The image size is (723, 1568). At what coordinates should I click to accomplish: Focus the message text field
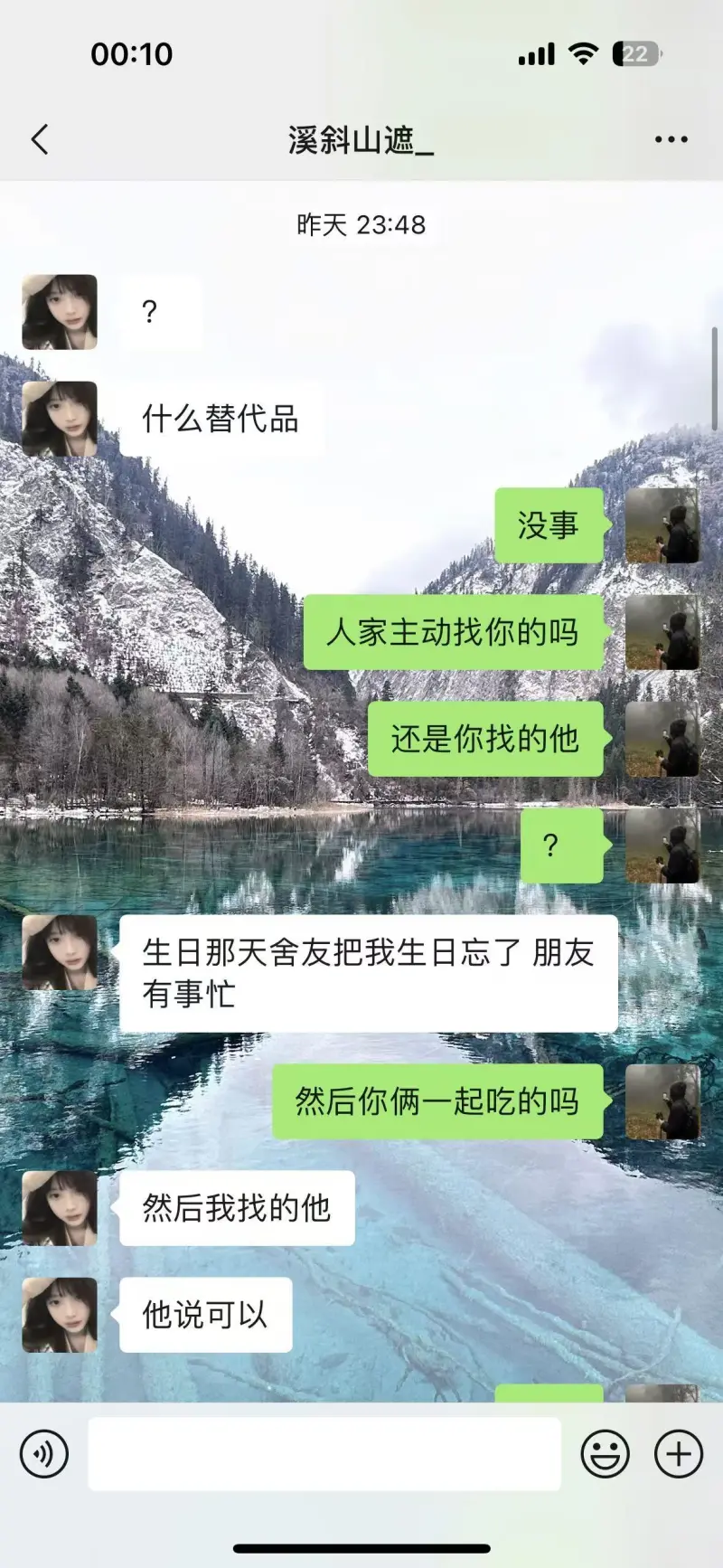(x=324, y=1454)
